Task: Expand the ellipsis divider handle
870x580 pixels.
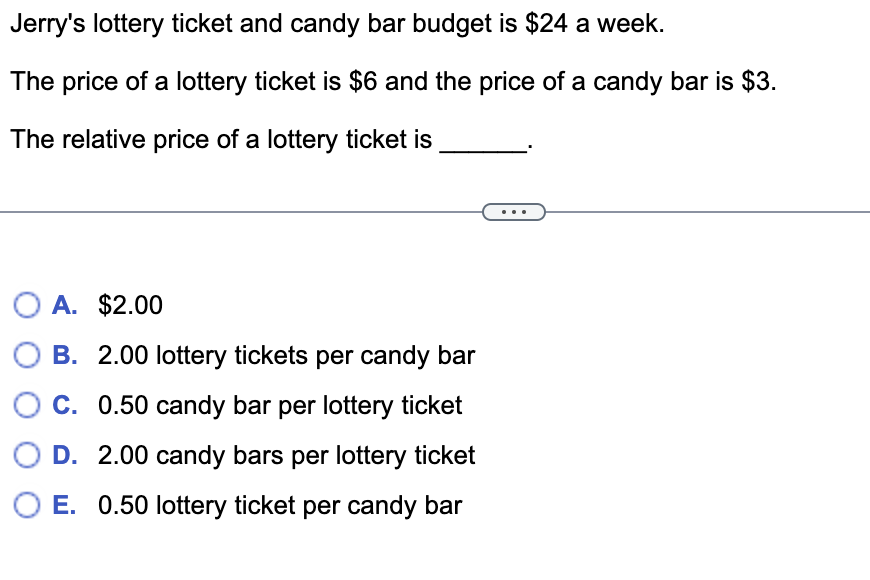Action: point(514,212)
